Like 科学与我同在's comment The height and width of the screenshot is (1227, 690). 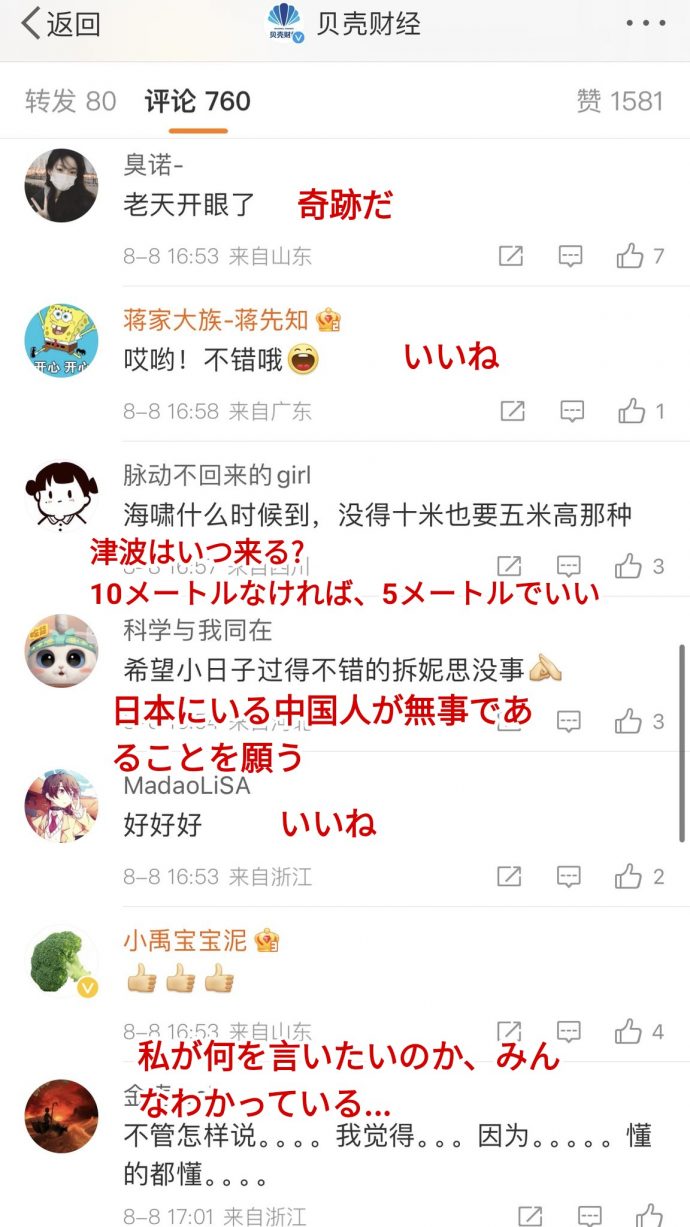coord(640,720)
